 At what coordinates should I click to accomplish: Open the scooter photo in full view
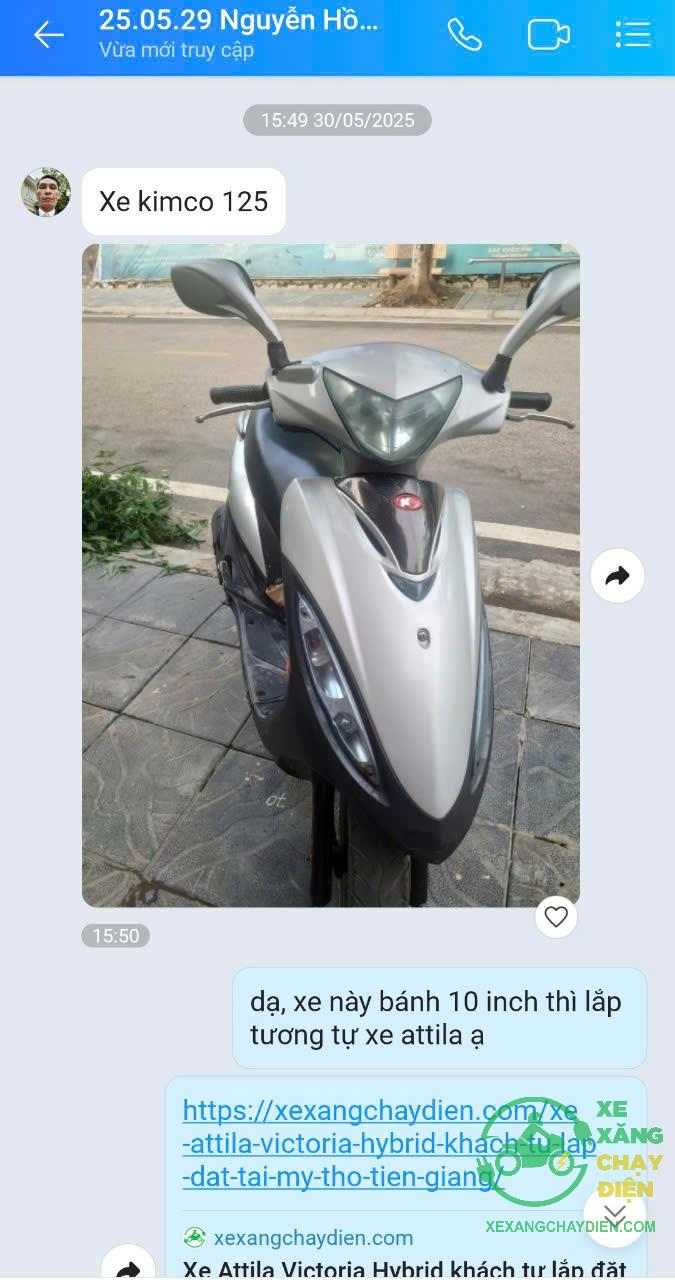point(330,575)
